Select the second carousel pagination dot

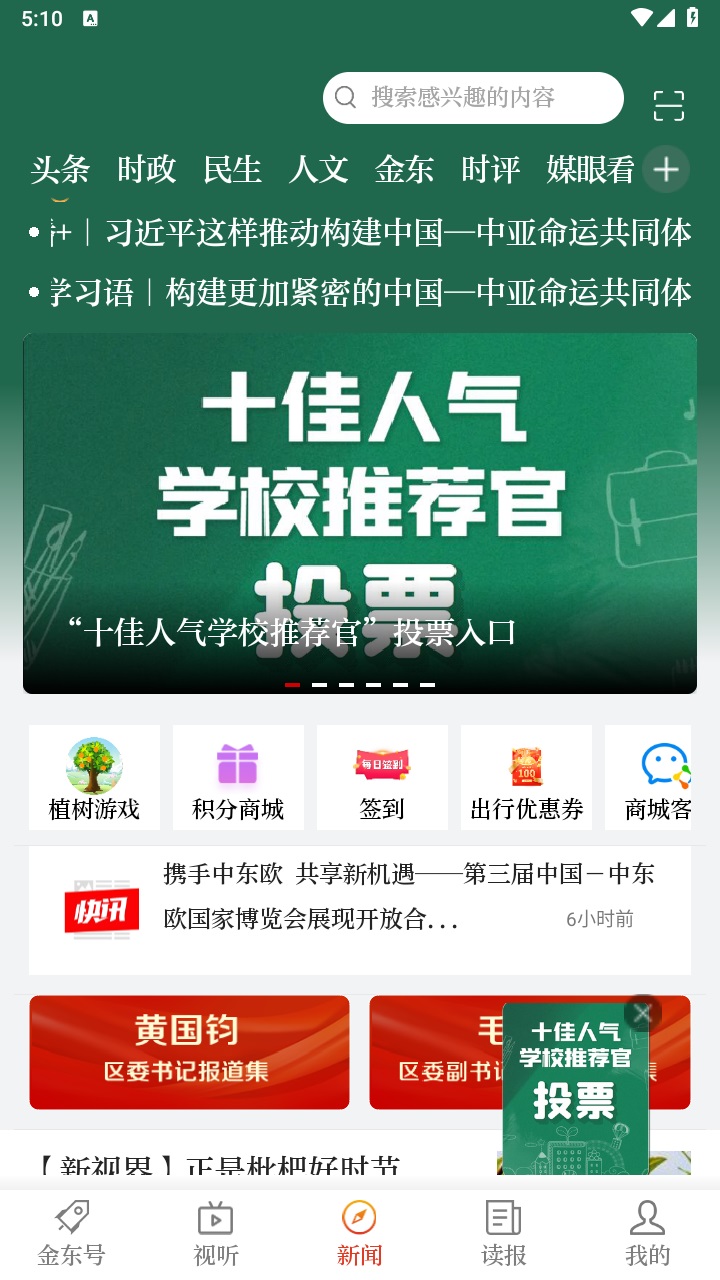coord(320,685)
